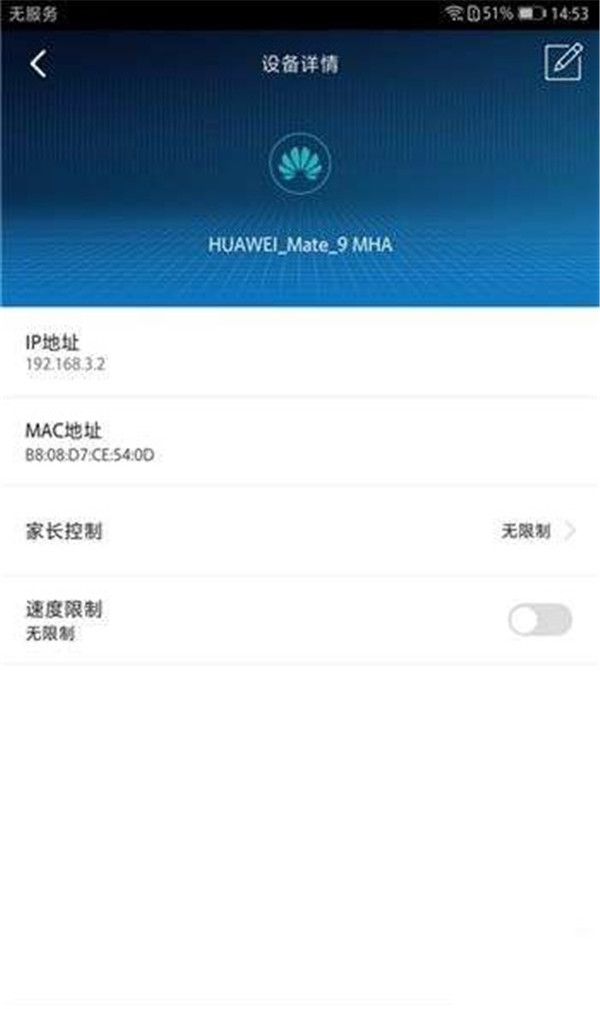Open the 家长控制 parental control settings
The width and height of the screenshot is (600, 1009).
pos(300,531)
